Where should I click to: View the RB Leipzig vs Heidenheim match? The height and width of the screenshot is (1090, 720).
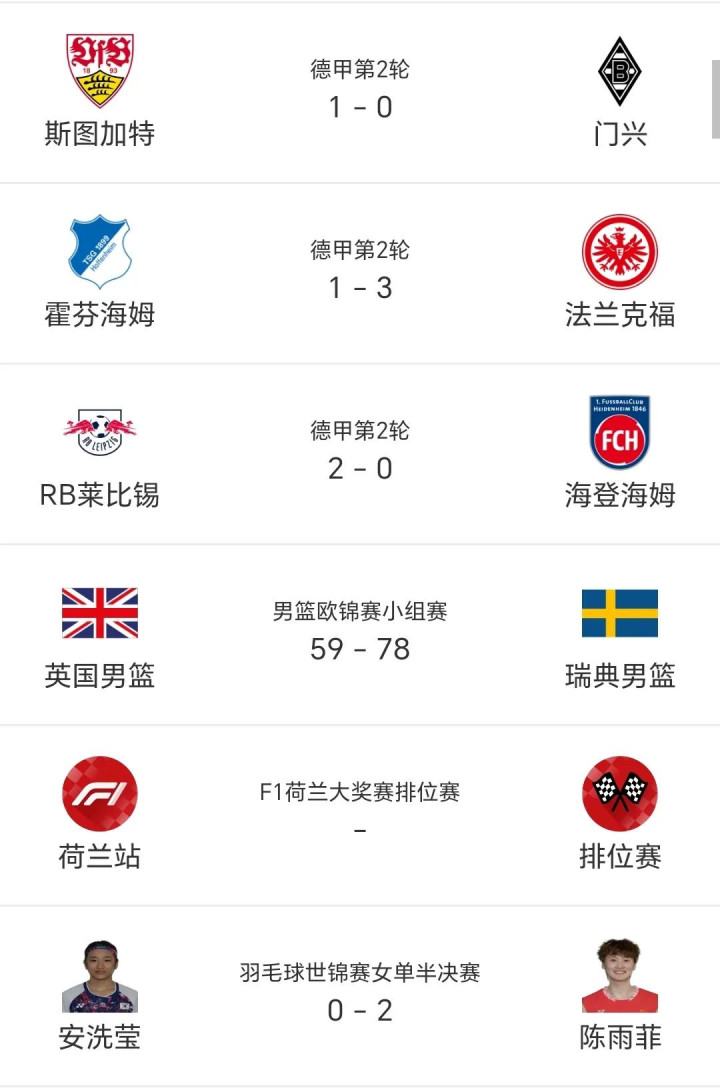tap(360, 454)
